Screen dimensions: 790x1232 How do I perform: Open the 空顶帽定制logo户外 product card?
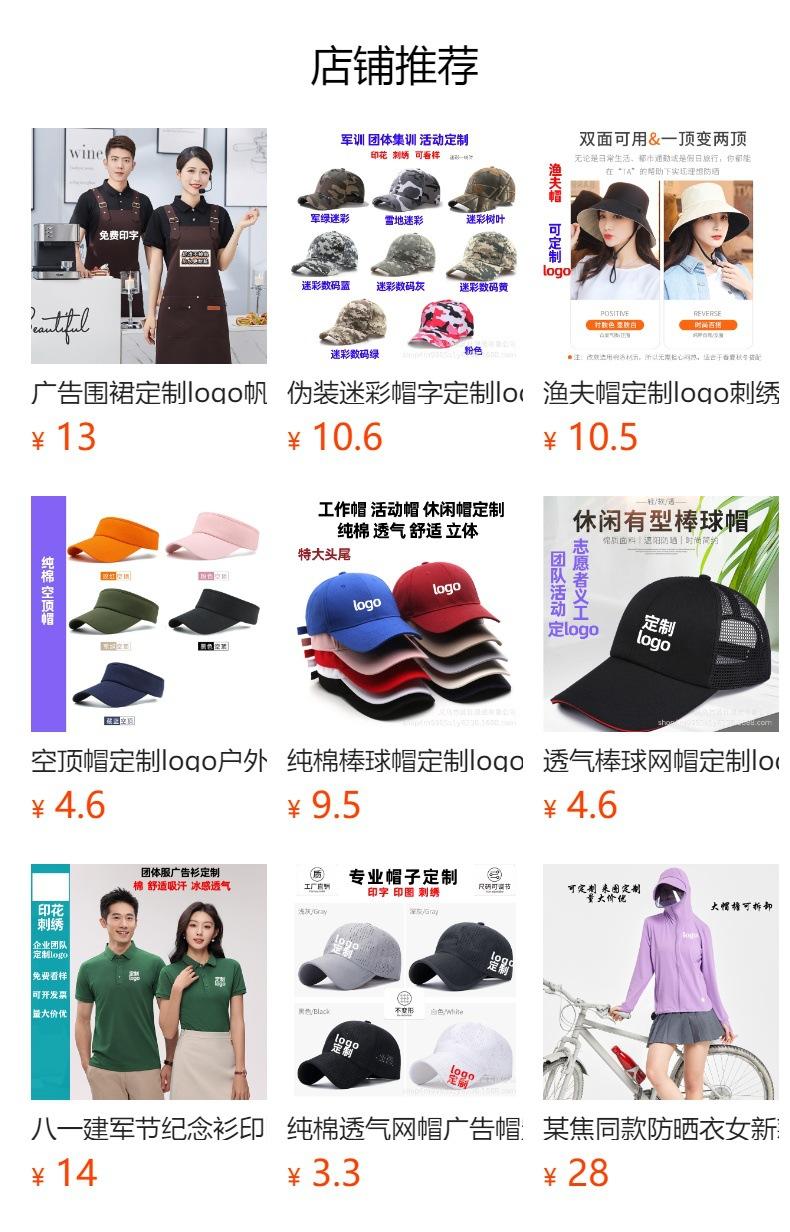pyautogui.click(x=149, y=659)
